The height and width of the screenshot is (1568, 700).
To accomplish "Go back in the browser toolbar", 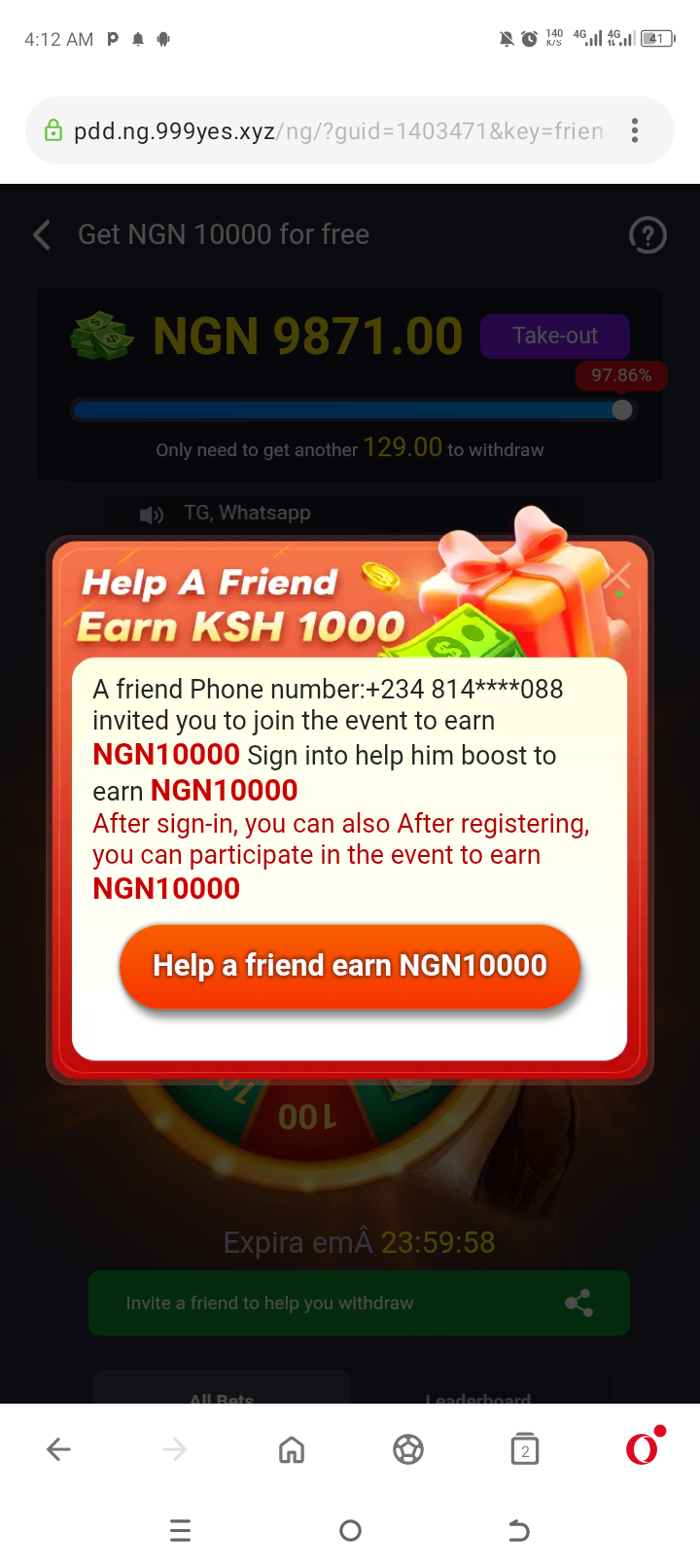I will [x=58, y=1449].
